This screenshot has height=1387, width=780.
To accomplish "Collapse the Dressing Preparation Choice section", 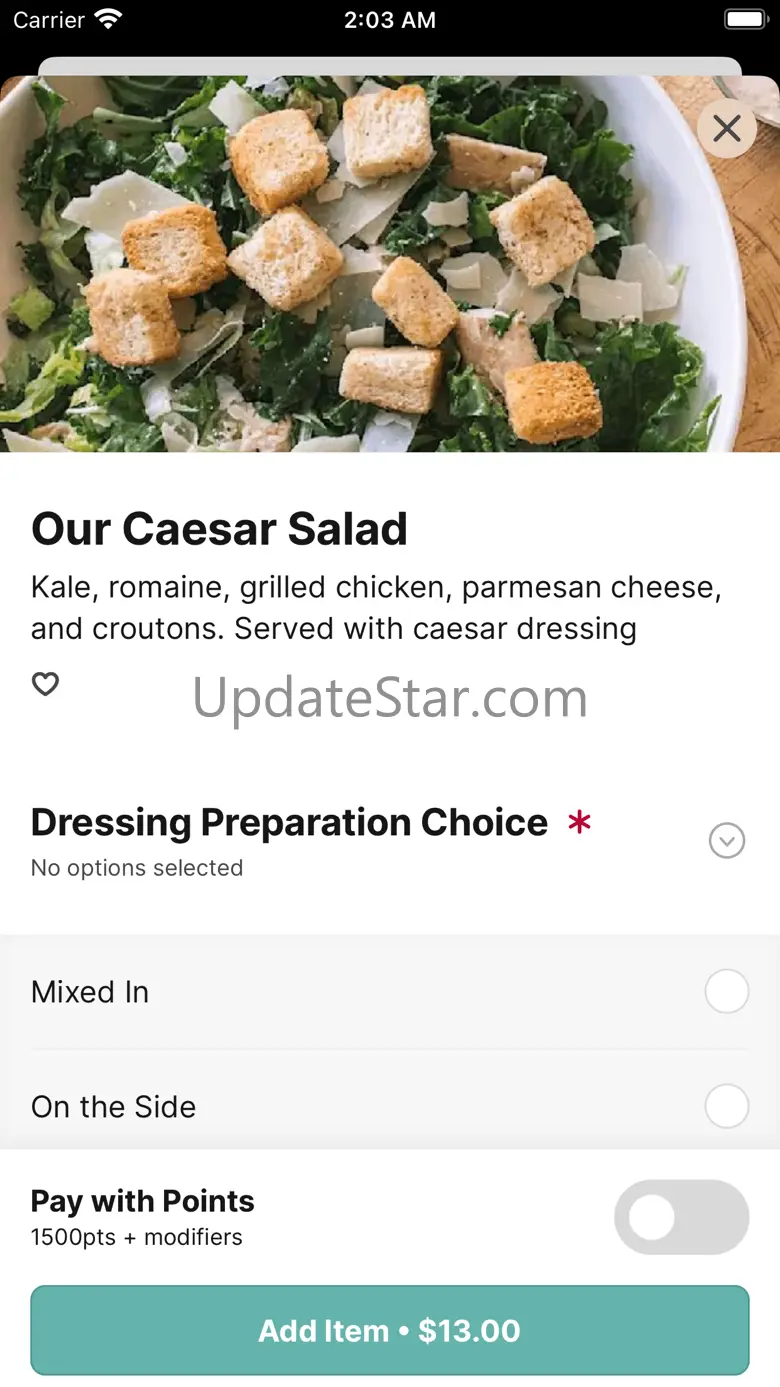I will pos(727,841).
